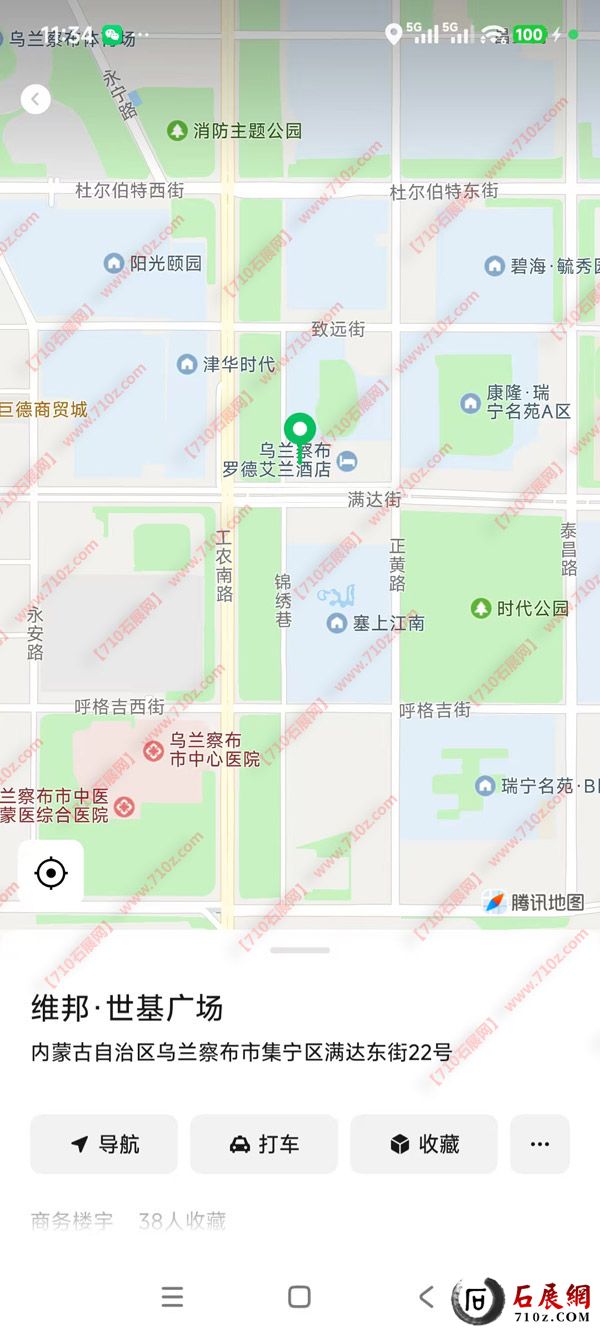
Task: Go to home screen via system button
Action: pos(299,1297)
